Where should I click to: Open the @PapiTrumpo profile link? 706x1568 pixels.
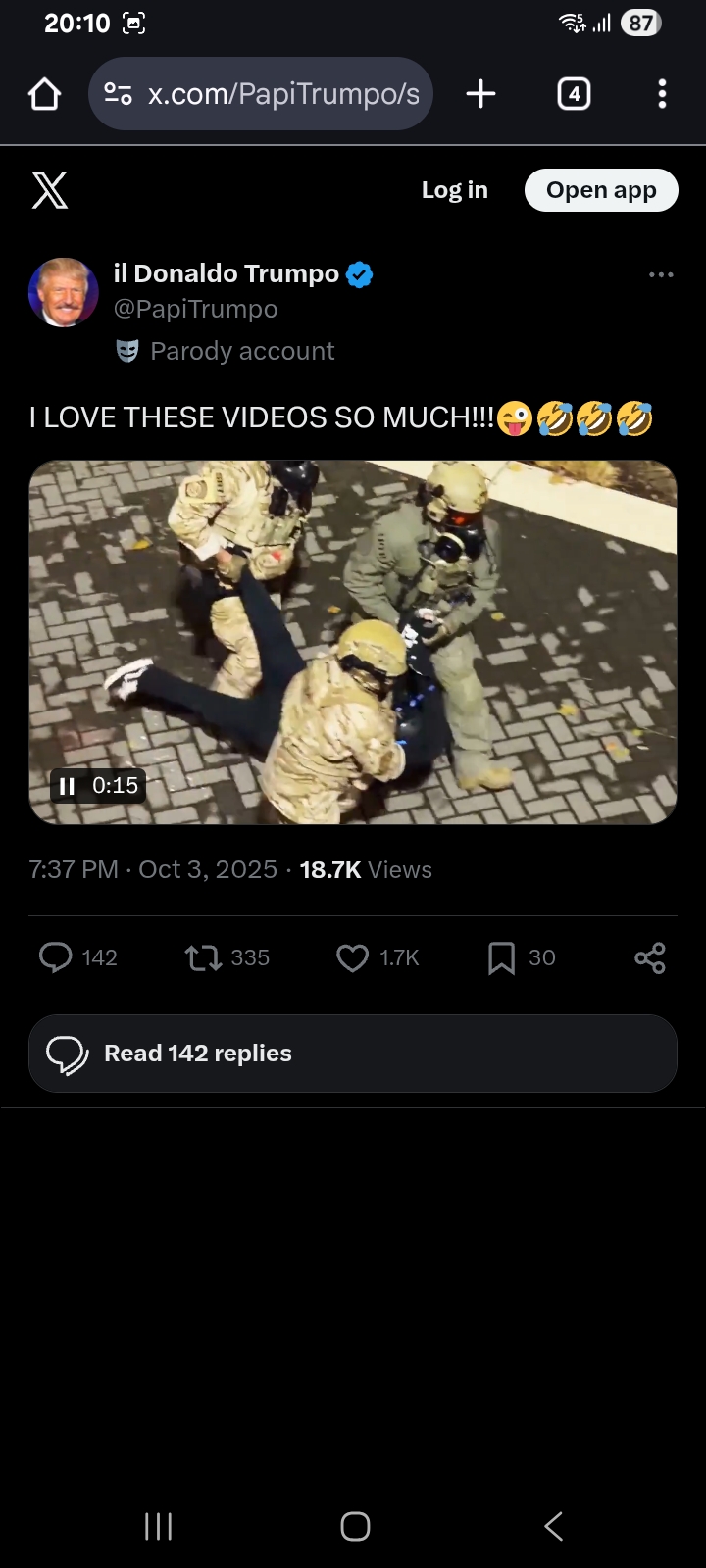(x=195, y=309)
